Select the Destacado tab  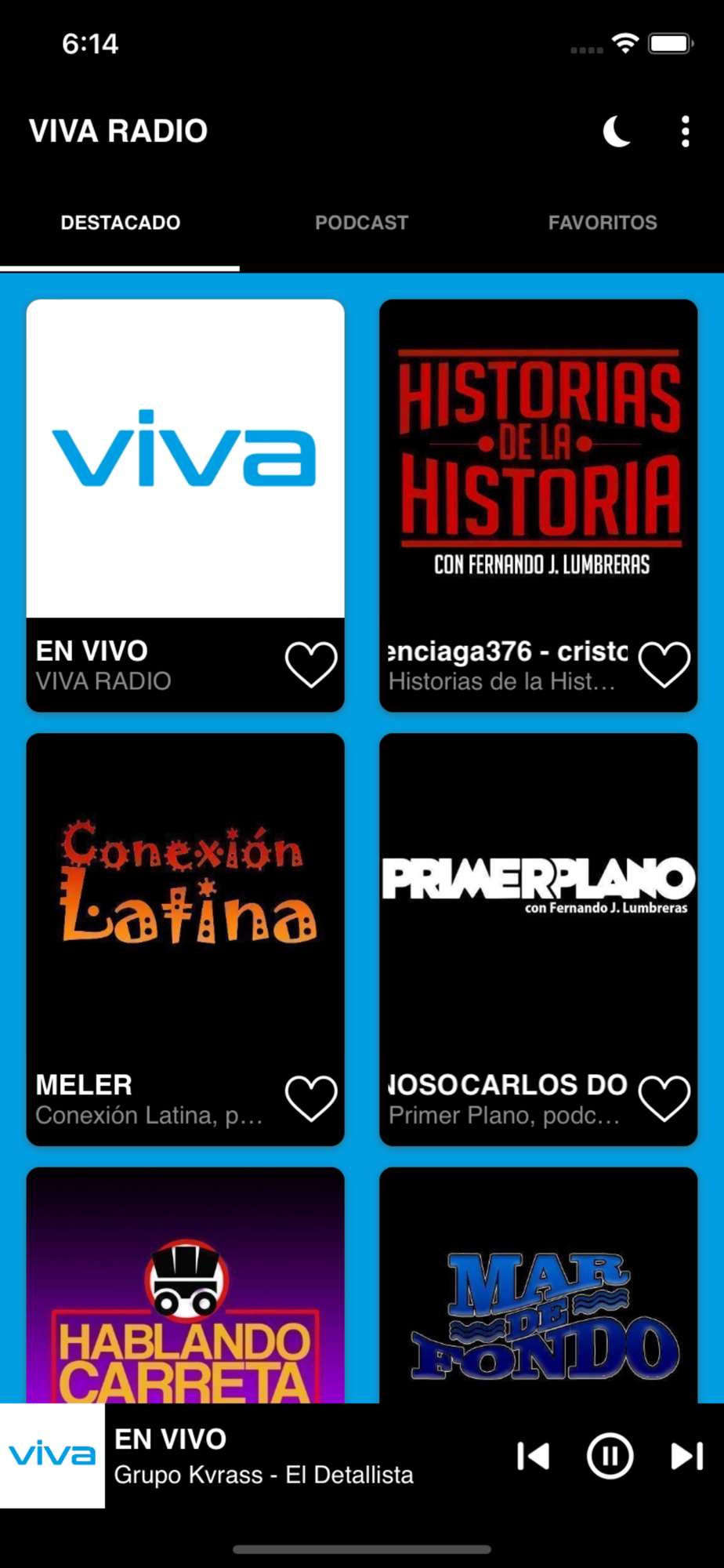[121, 223]
